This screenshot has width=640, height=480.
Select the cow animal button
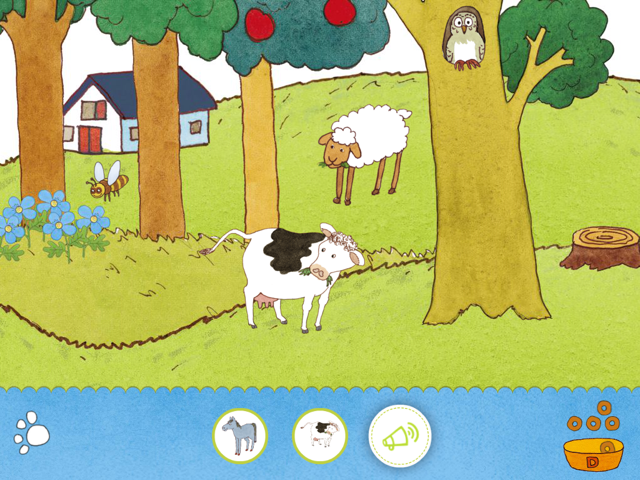point(320,436)
